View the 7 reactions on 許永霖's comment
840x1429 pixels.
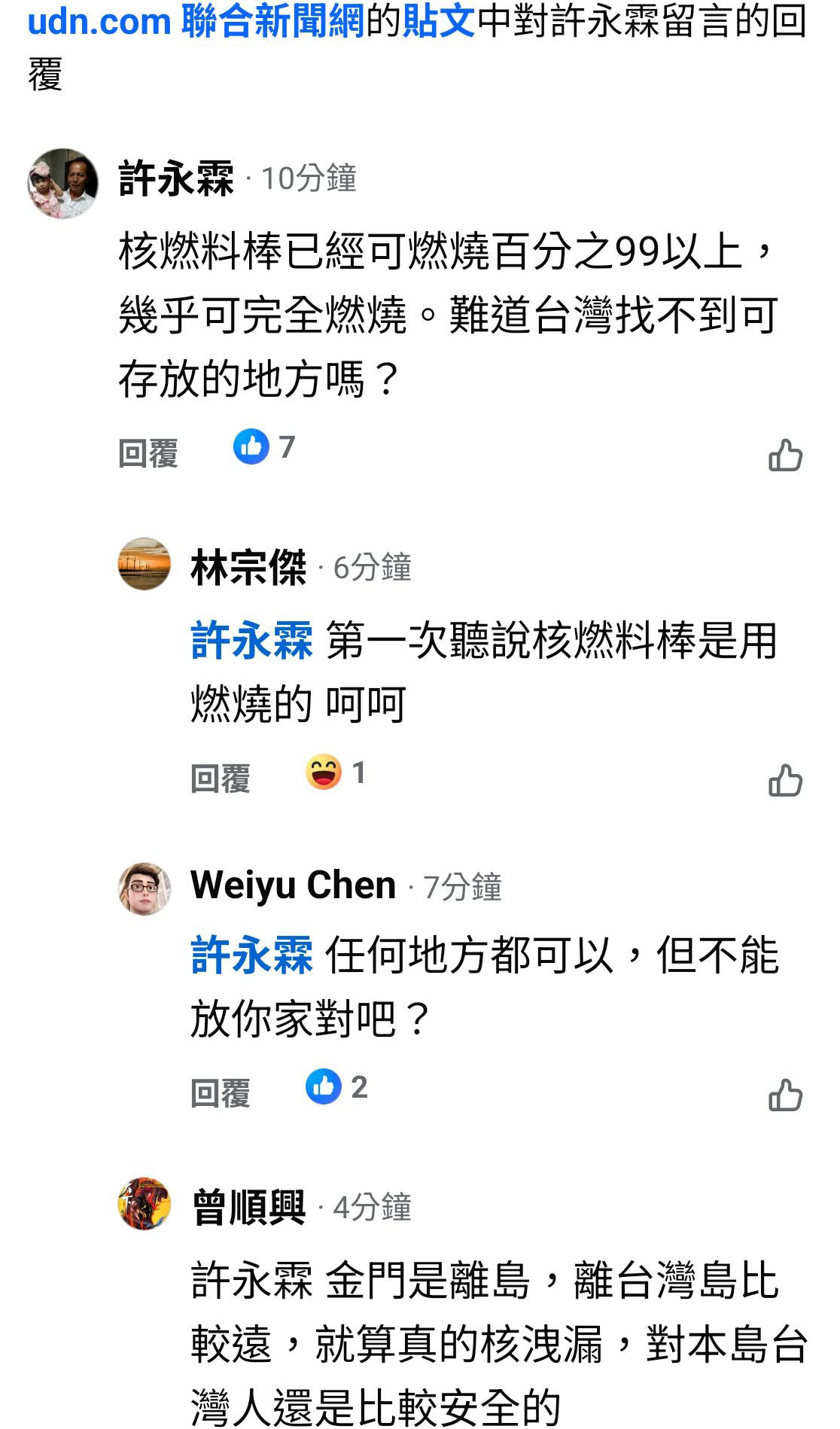264,446
